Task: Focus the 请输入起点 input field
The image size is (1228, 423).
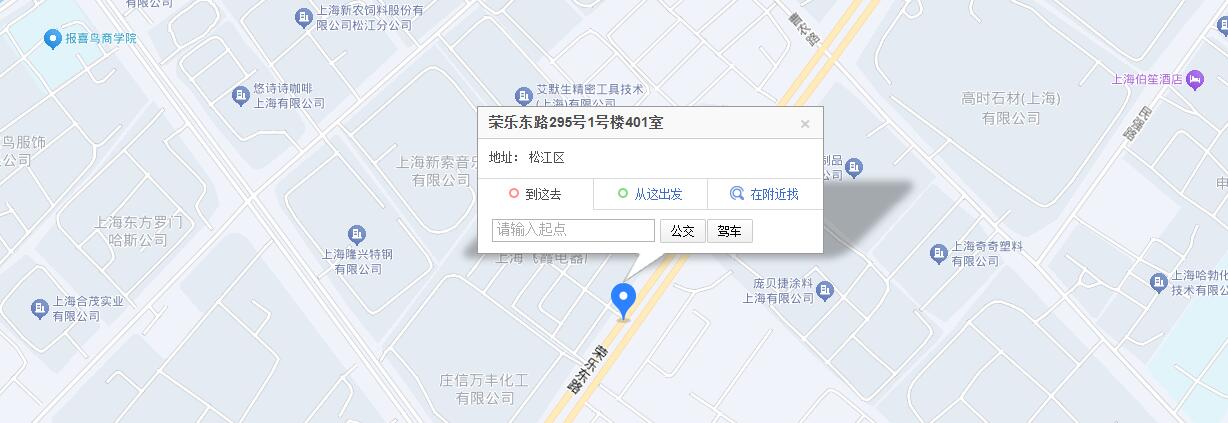Action: [x=573, y=230]
